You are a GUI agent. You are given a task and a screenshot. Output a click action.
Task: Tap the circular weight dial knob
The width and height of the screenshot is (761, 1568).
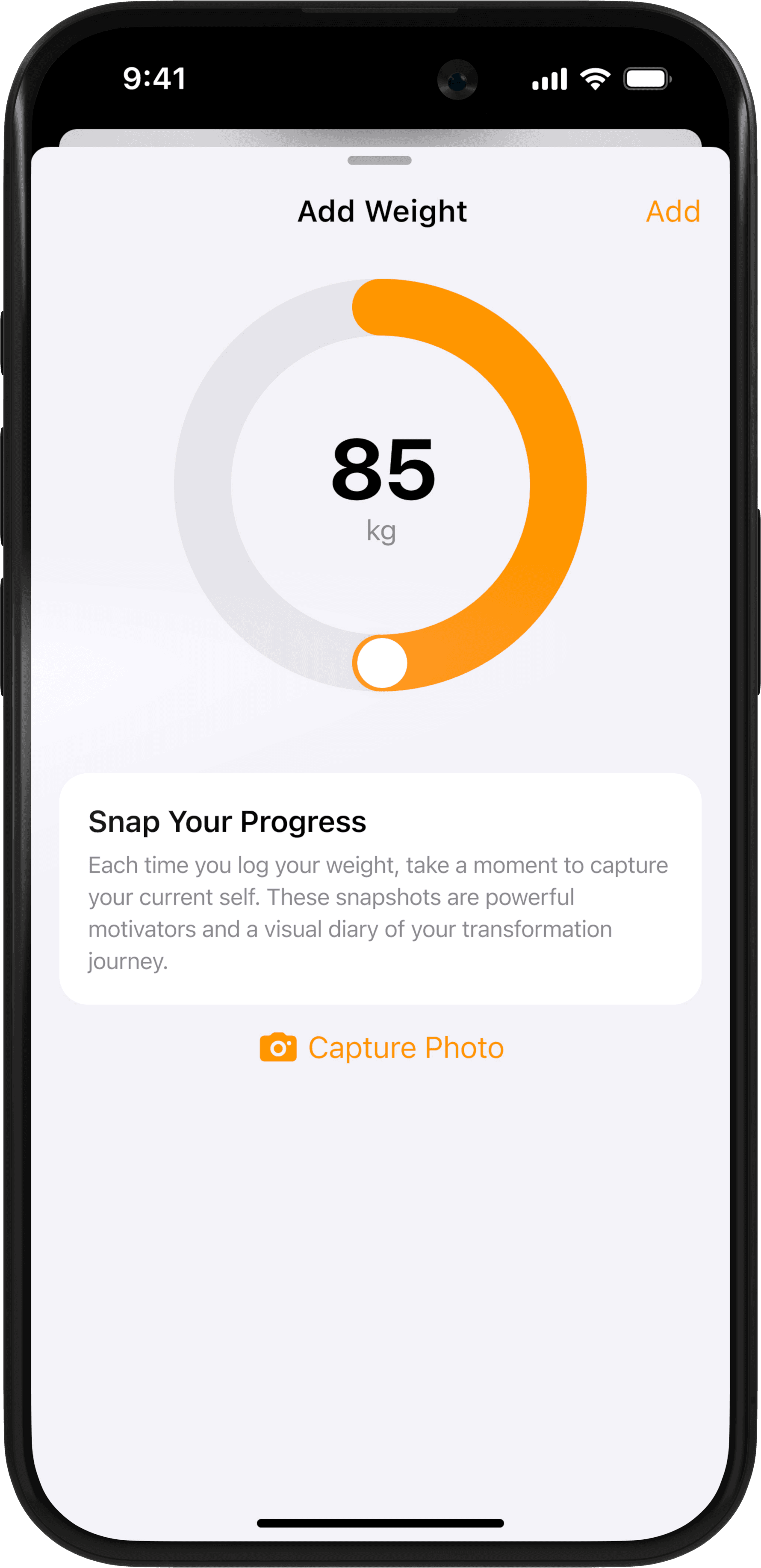click(x=382, y=663)
